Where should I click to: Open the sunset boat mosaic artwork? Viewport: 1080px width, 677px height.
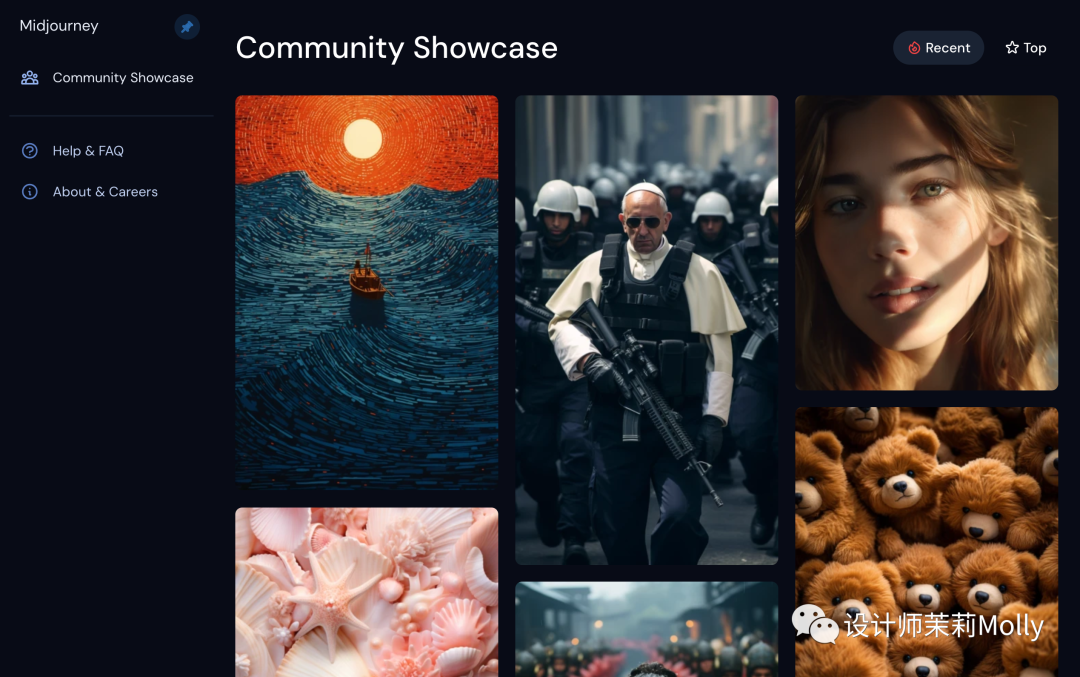(366, 290)
